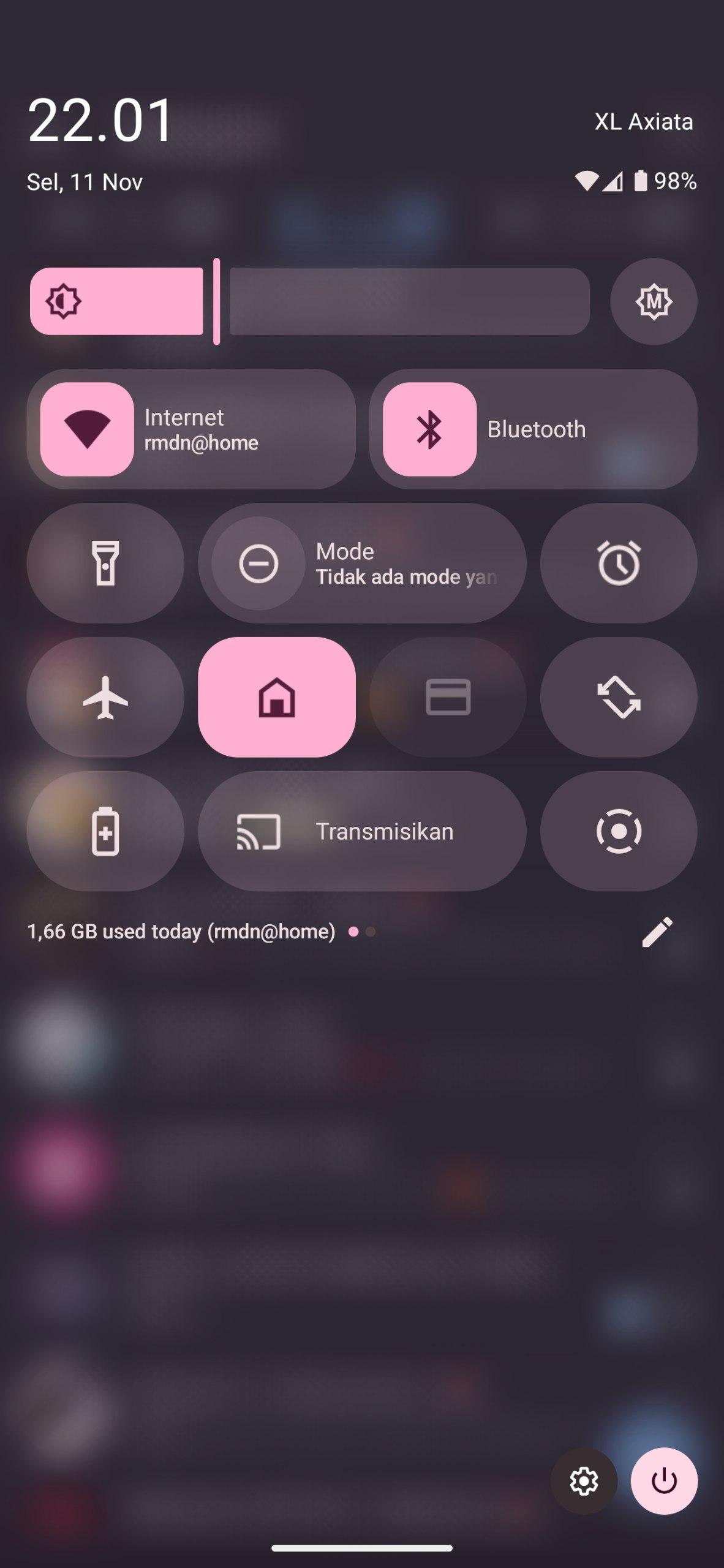Open the Transmisikan cast tile
The width and height of the screenshot is (724, 1568).
coord(361,831)
